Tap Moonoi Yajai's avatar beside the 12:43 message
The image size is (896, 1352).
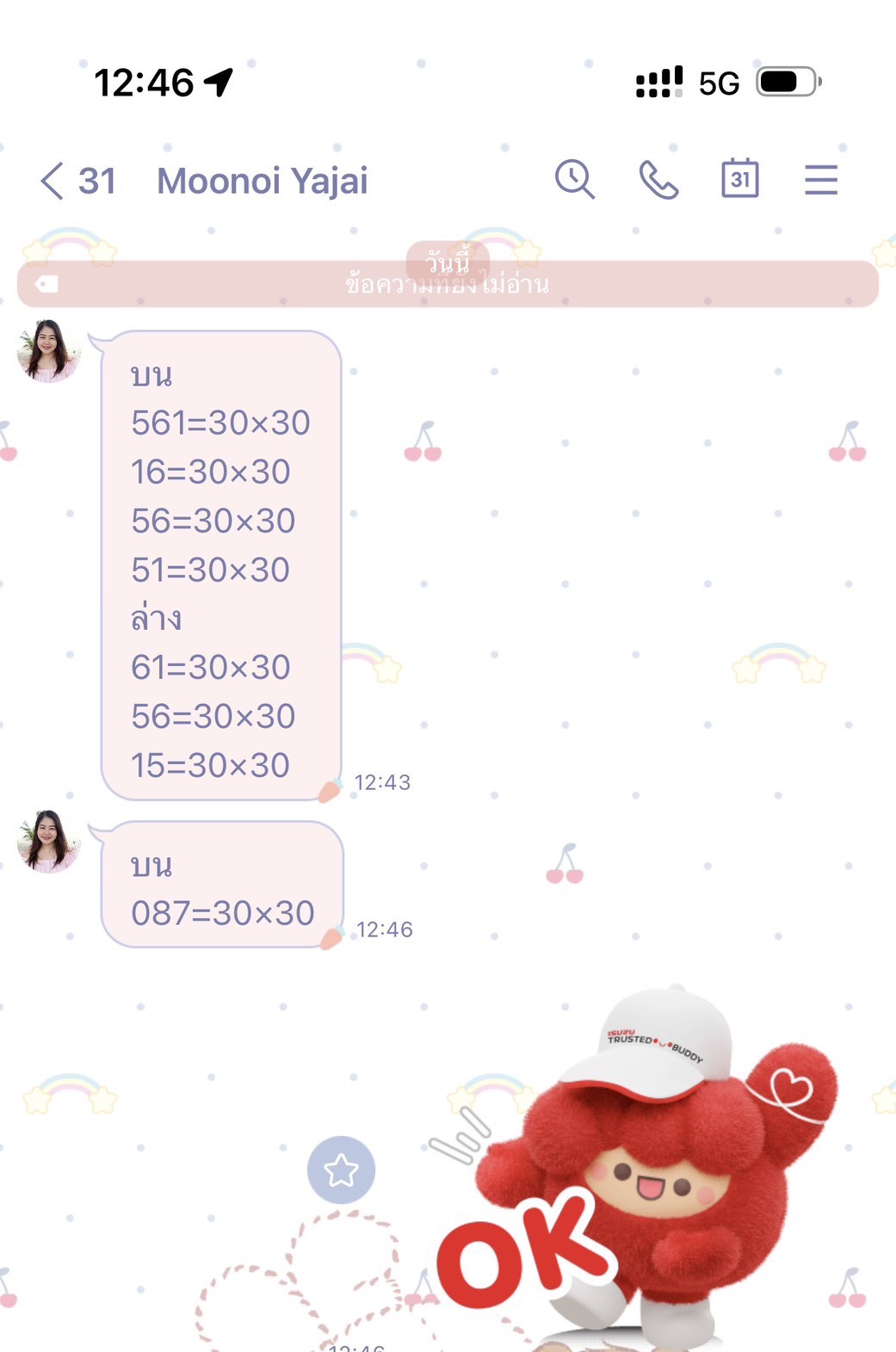tap(48, 351)
